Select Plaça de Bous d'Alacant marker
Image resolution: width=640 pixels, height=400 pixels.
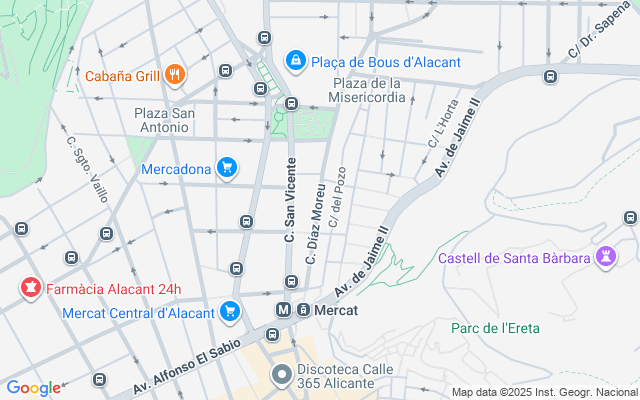[x=296, y=62]
